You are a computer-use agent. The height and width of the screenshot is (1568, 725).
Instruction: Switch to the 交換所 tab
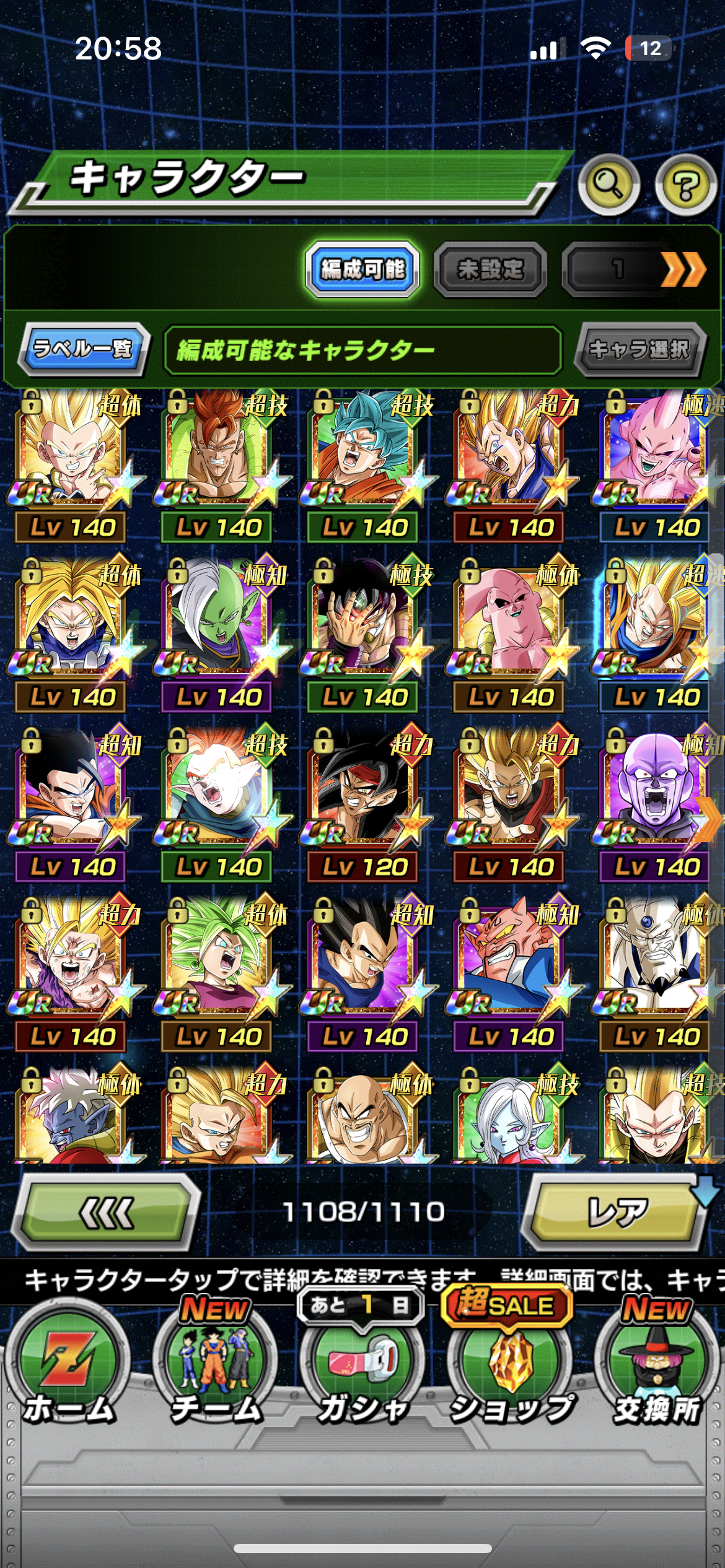click(657, 1369)
